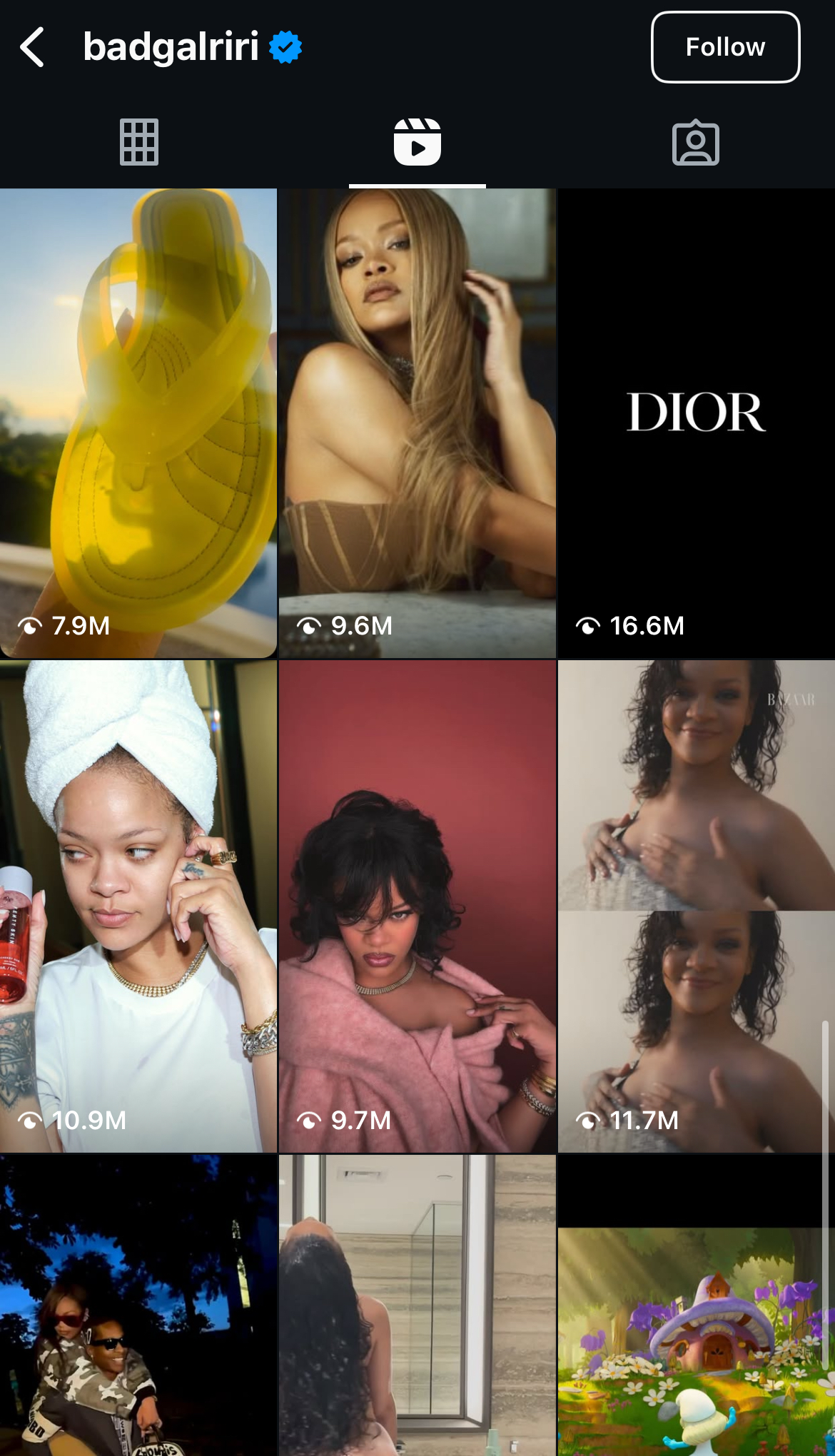Play the reel with 9.6M views
This screenshot has width=835, height=1456.
tap(417, 423)
